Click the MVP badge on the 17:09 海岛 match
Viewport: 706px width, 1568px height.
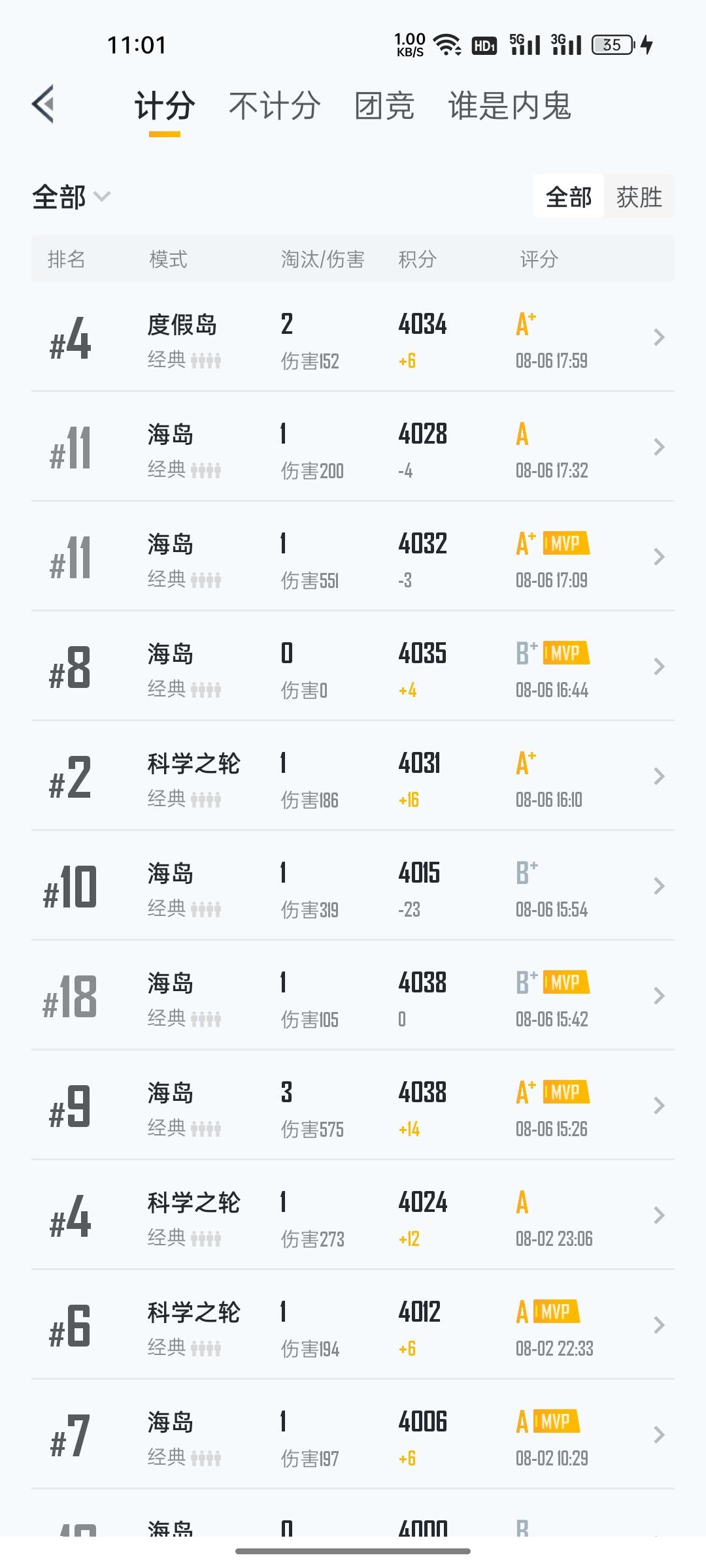click(x=565, y=544)
